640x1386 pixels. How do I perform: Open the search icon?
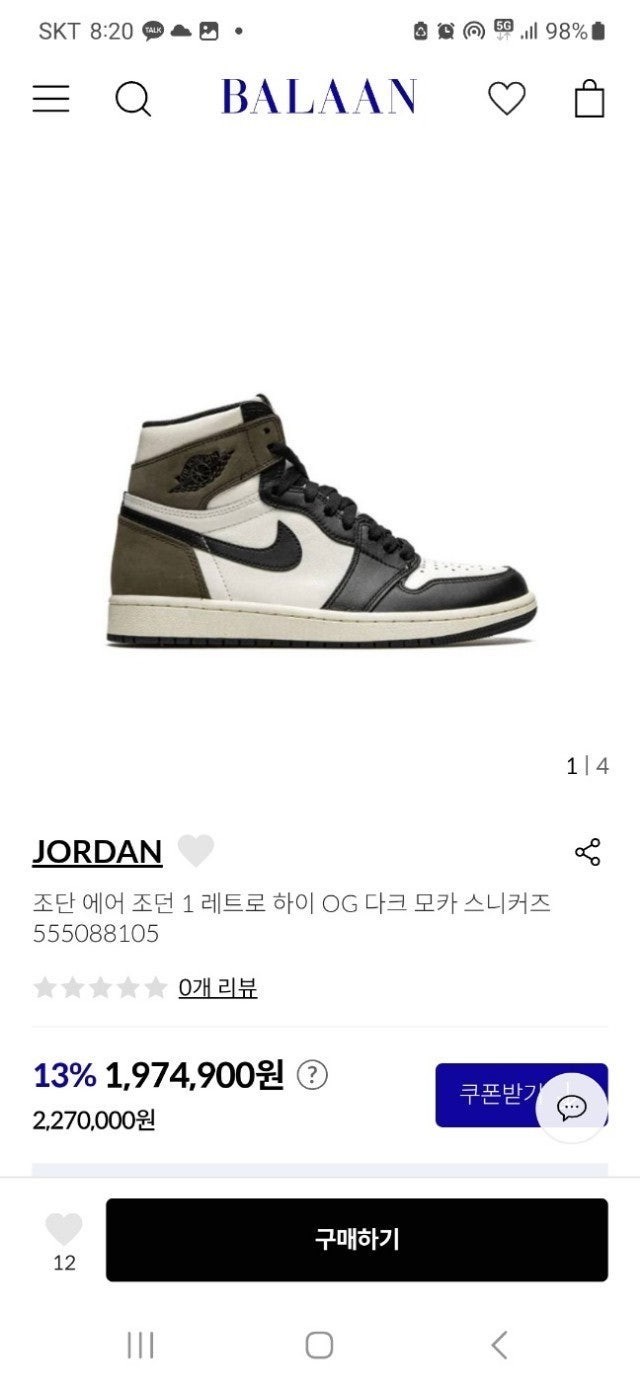132,99
